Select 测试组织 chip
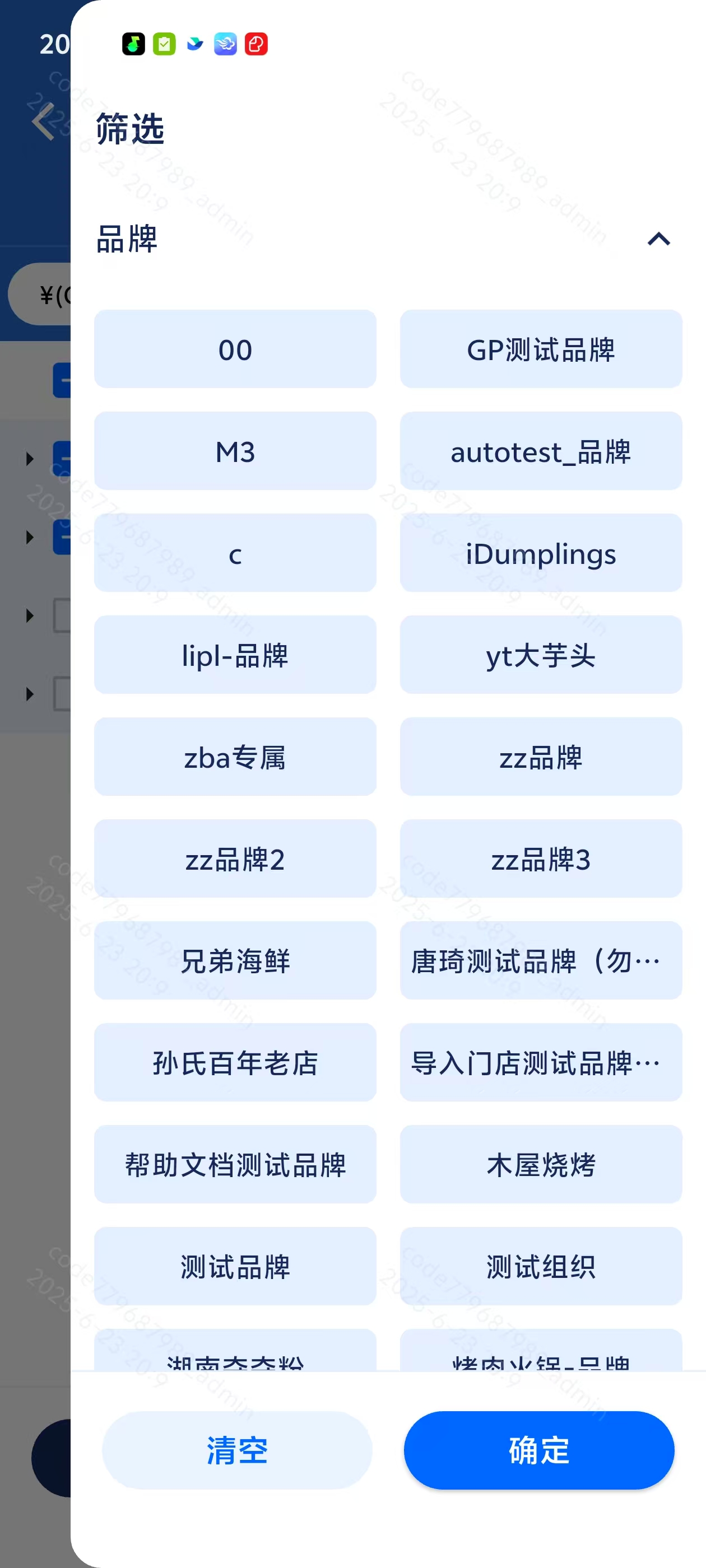 (541, 1266)
